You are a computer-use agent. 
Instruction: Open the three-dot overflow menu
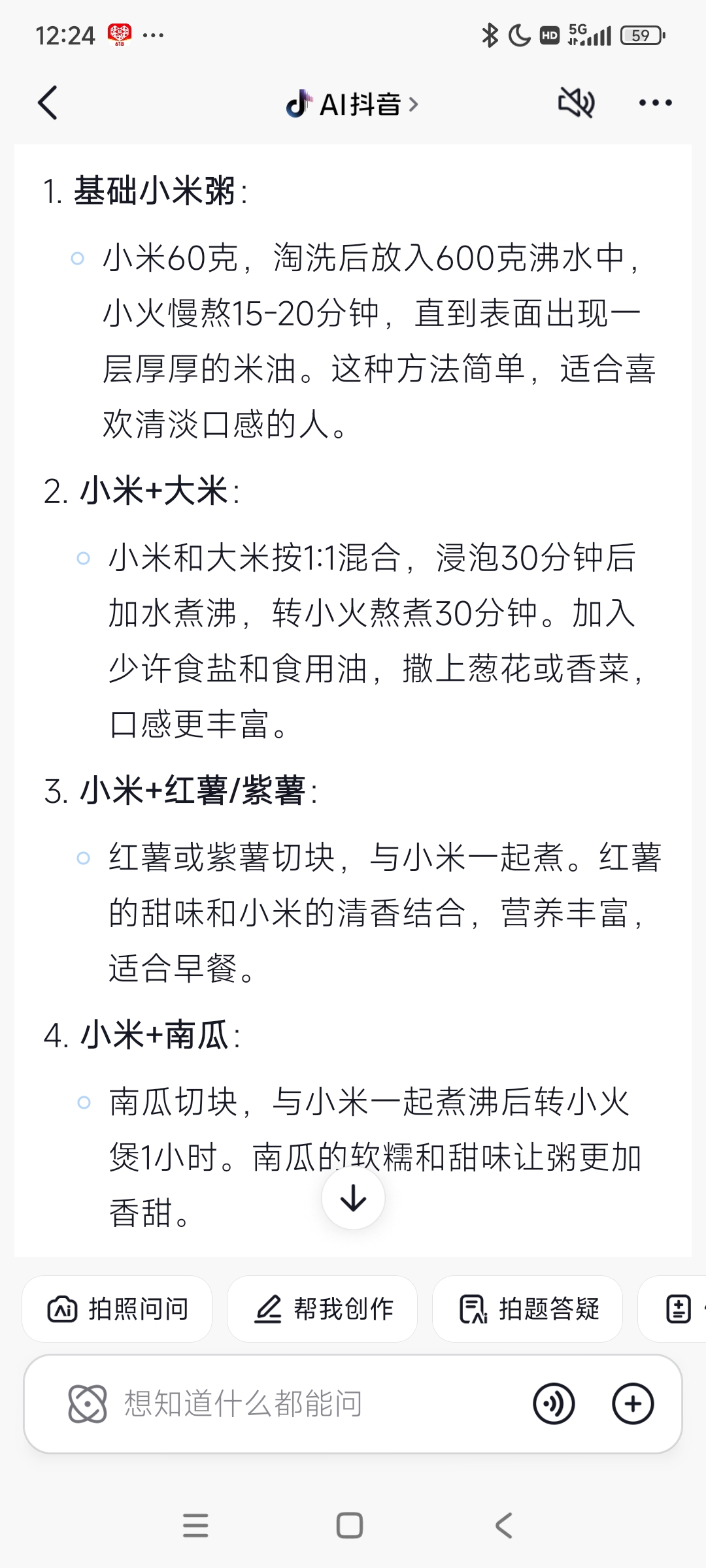tap(655, 103)
